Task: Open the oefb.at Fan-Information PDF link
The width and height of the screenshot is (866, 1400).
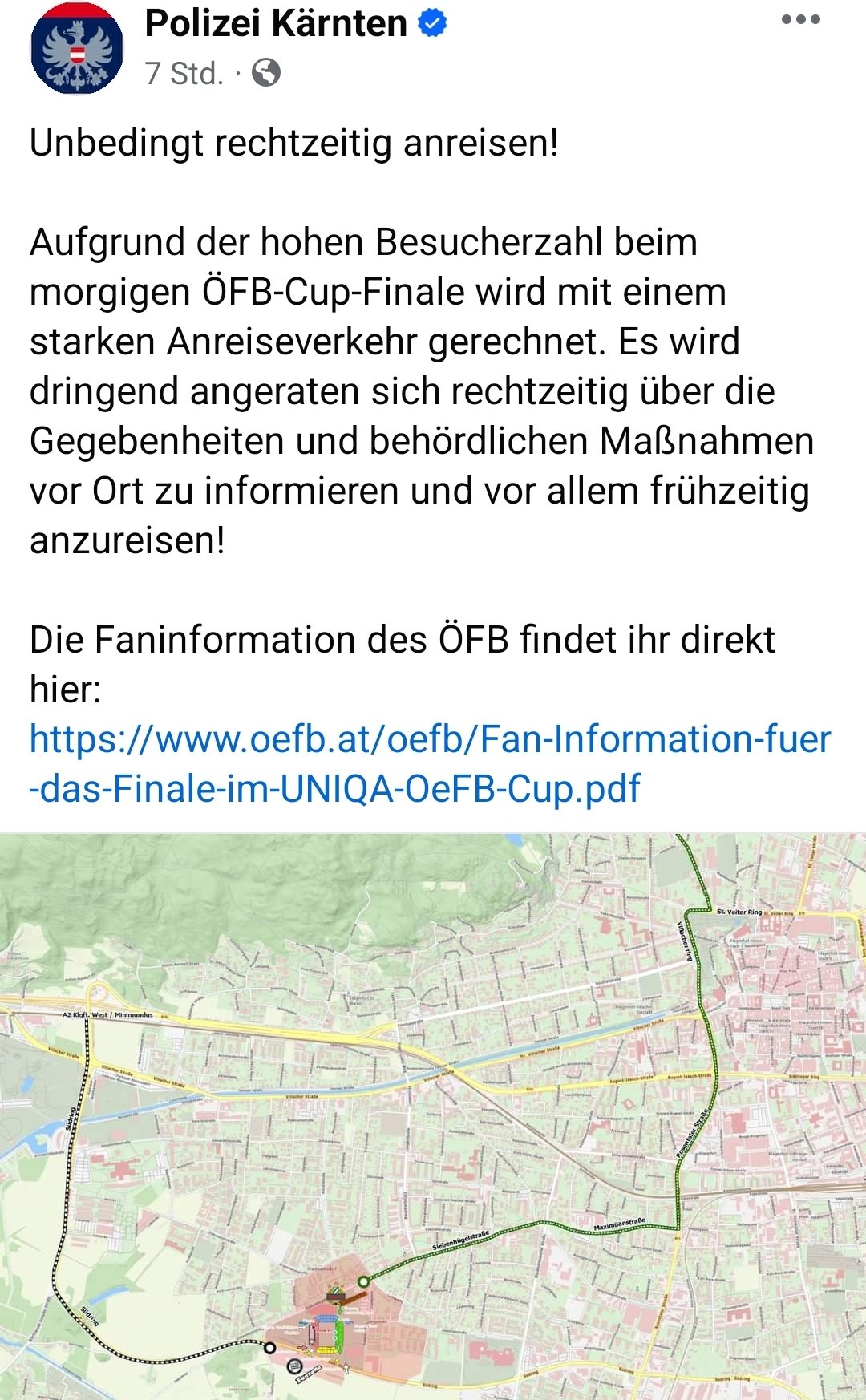Action: pos(431,763)
